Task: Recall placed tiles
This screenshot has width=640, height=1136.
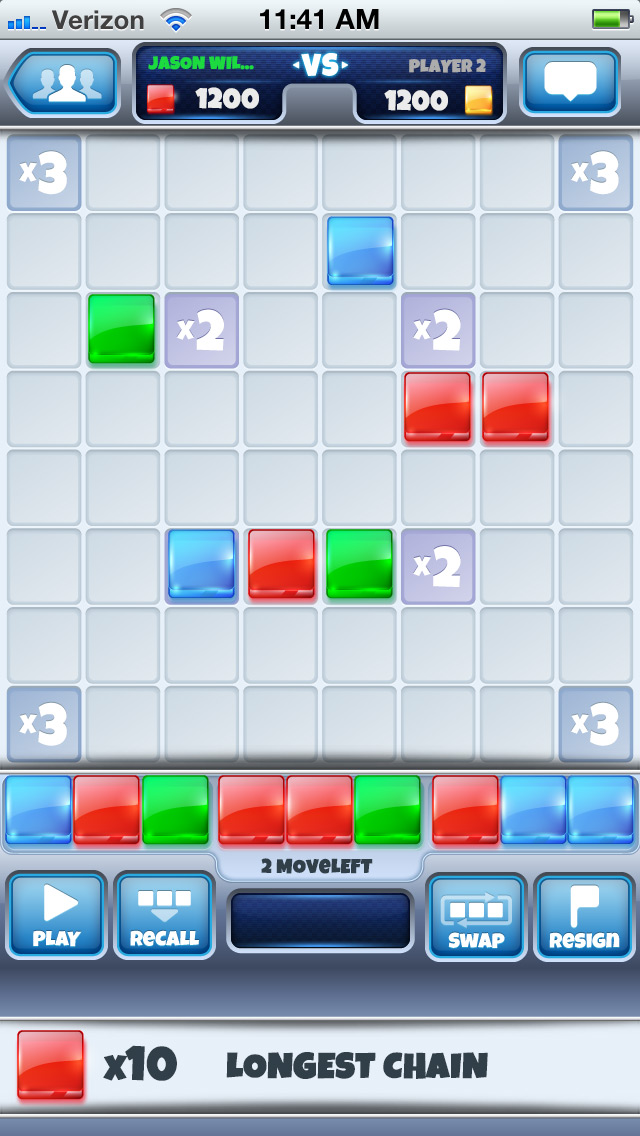Action: (164, 916)
